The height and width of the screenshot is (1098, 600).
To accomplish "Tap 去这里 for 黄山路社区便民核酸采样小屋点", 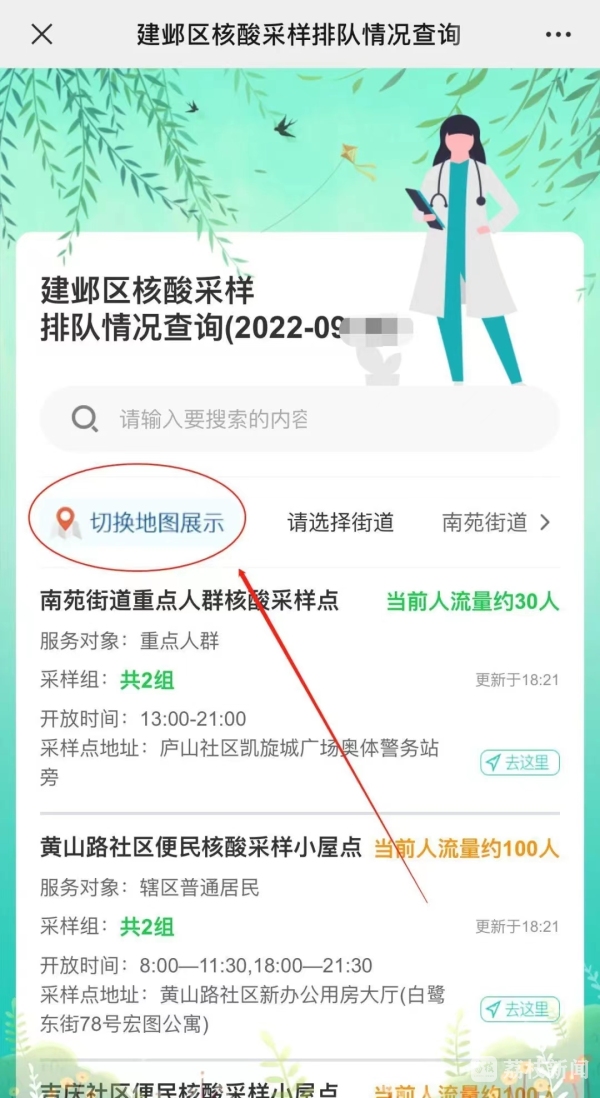I will (x=519, y=1009).
